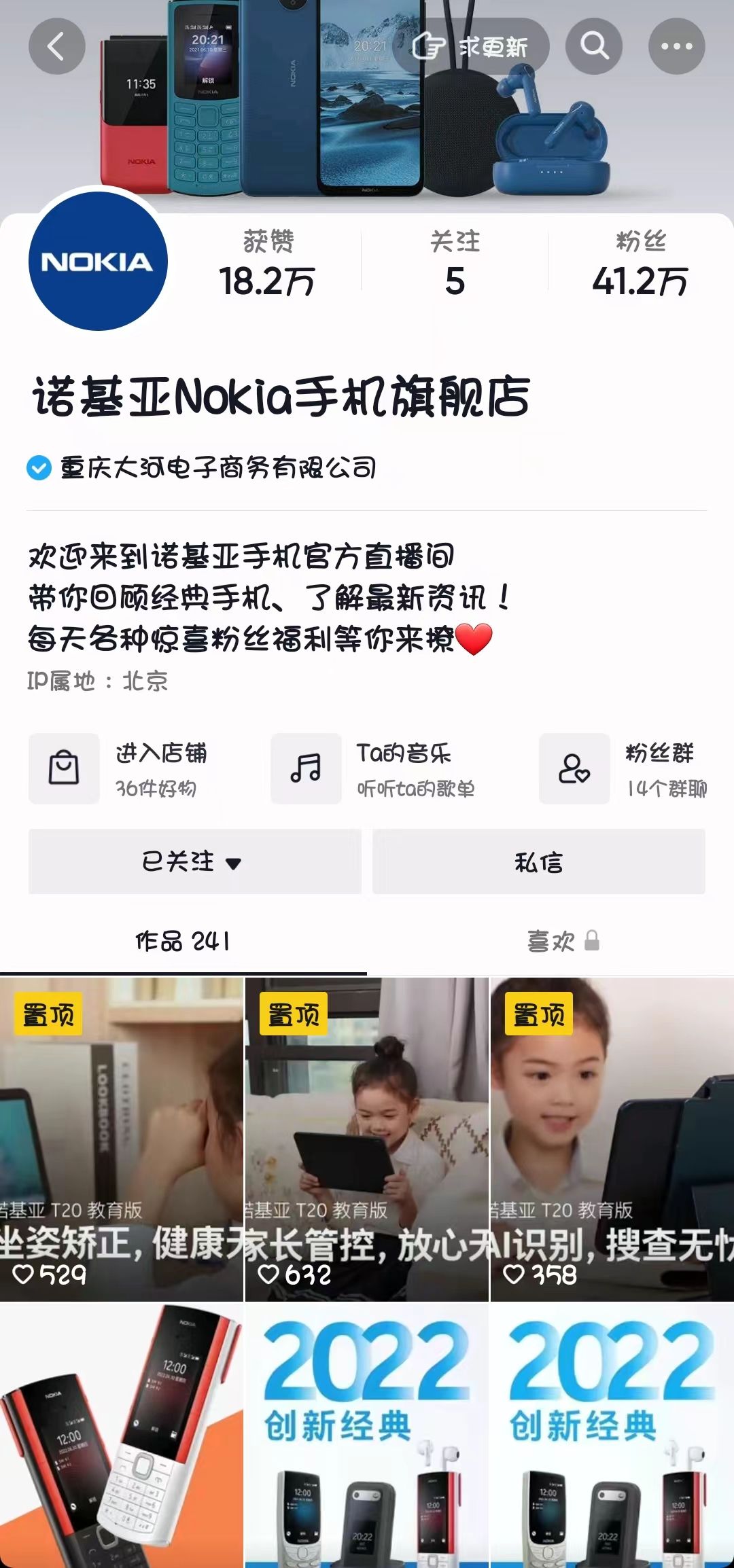The width and height of the screenshot is (734, 1568).
Task: Send a private message via 私信
Action: 538,861
